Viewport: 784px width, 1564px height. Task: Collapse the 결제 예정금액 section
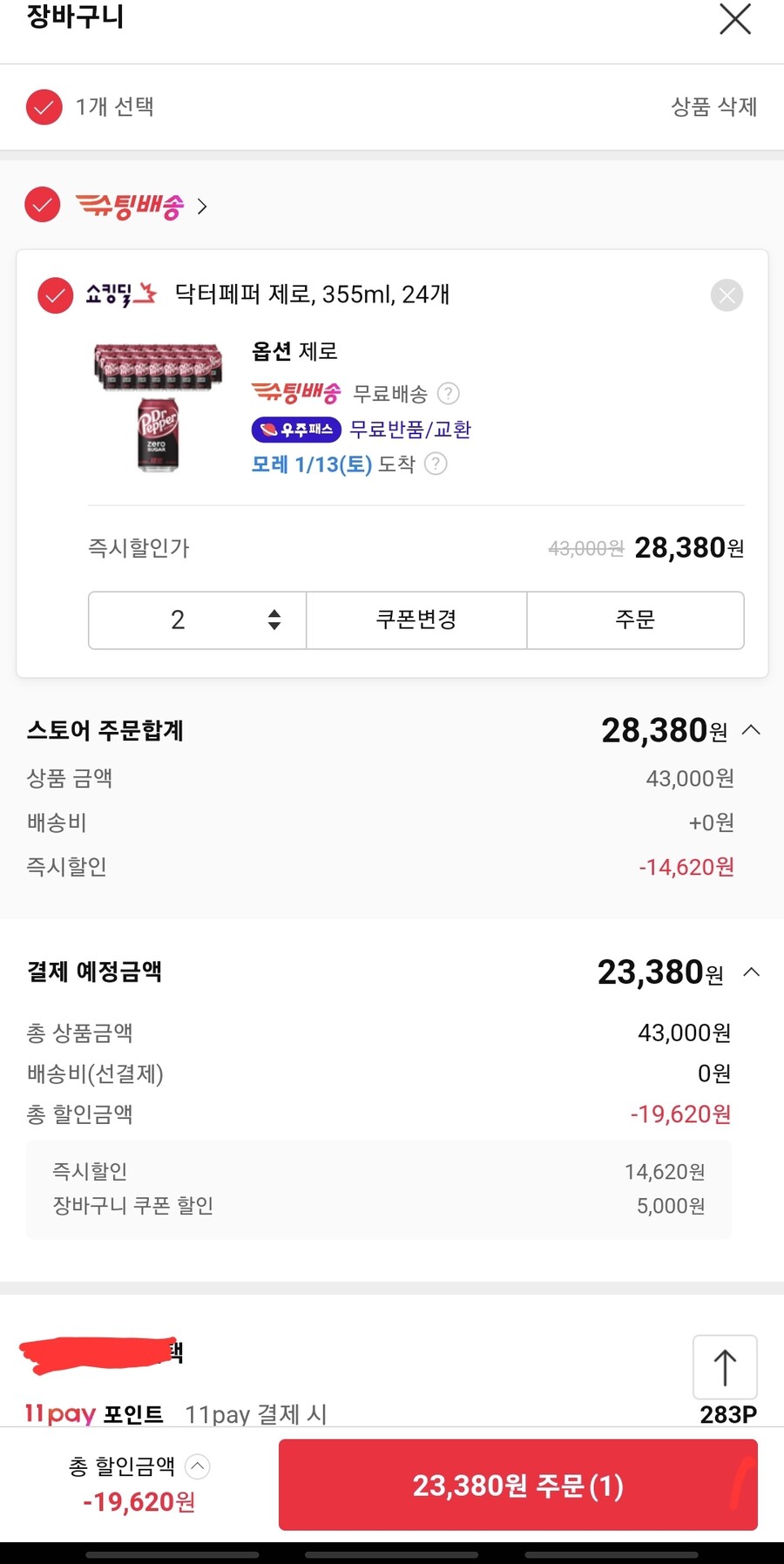[x=750, y=972]
